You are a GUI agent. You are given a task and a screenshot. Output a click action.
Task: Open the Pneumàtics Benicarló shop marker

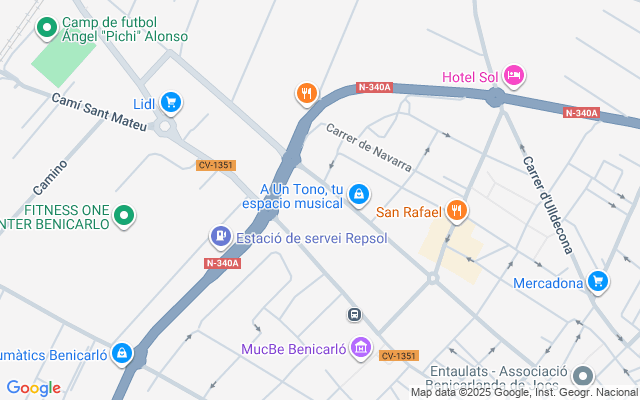point(122,354)
